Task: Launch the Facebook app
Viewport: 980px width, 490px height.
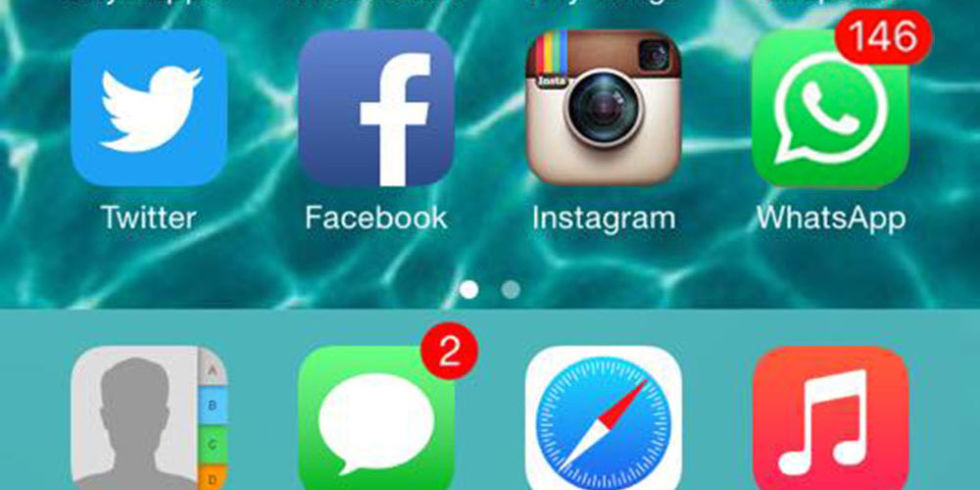Action: [x=376, y=109]
